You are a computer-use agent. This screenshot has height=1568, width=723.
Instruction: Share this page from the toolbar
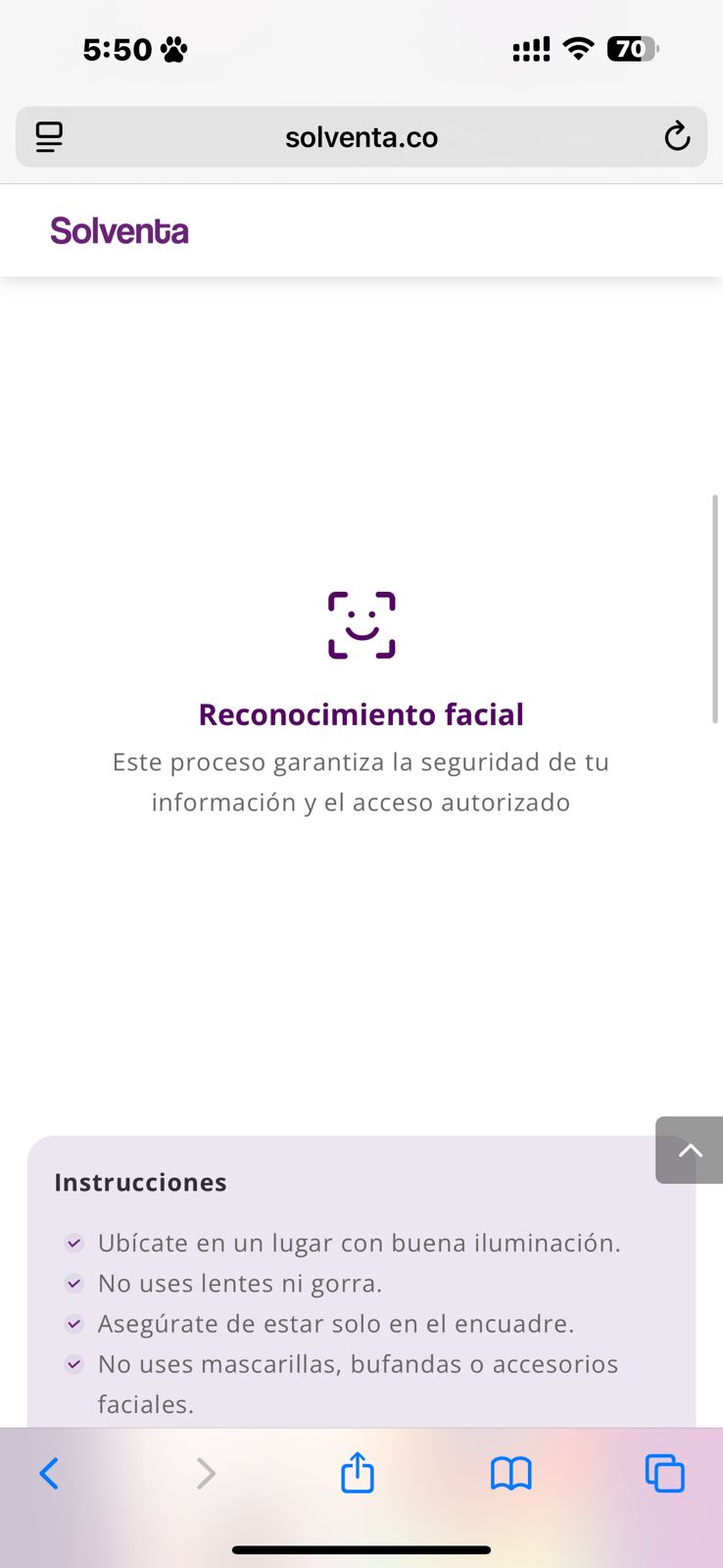click(x=358, y=1473)
